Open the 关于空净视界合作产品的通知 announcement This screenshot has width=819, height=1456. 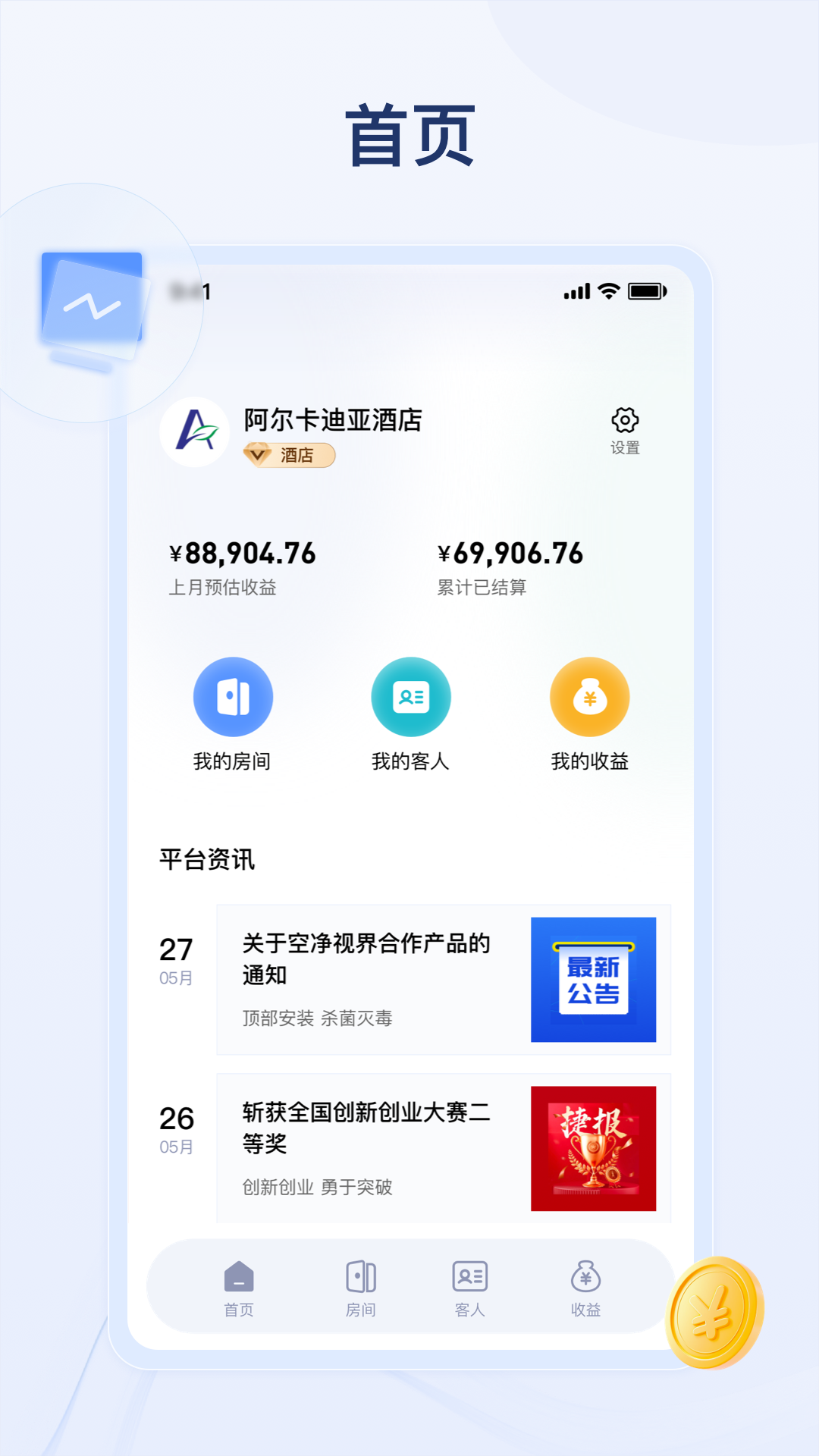364,961
